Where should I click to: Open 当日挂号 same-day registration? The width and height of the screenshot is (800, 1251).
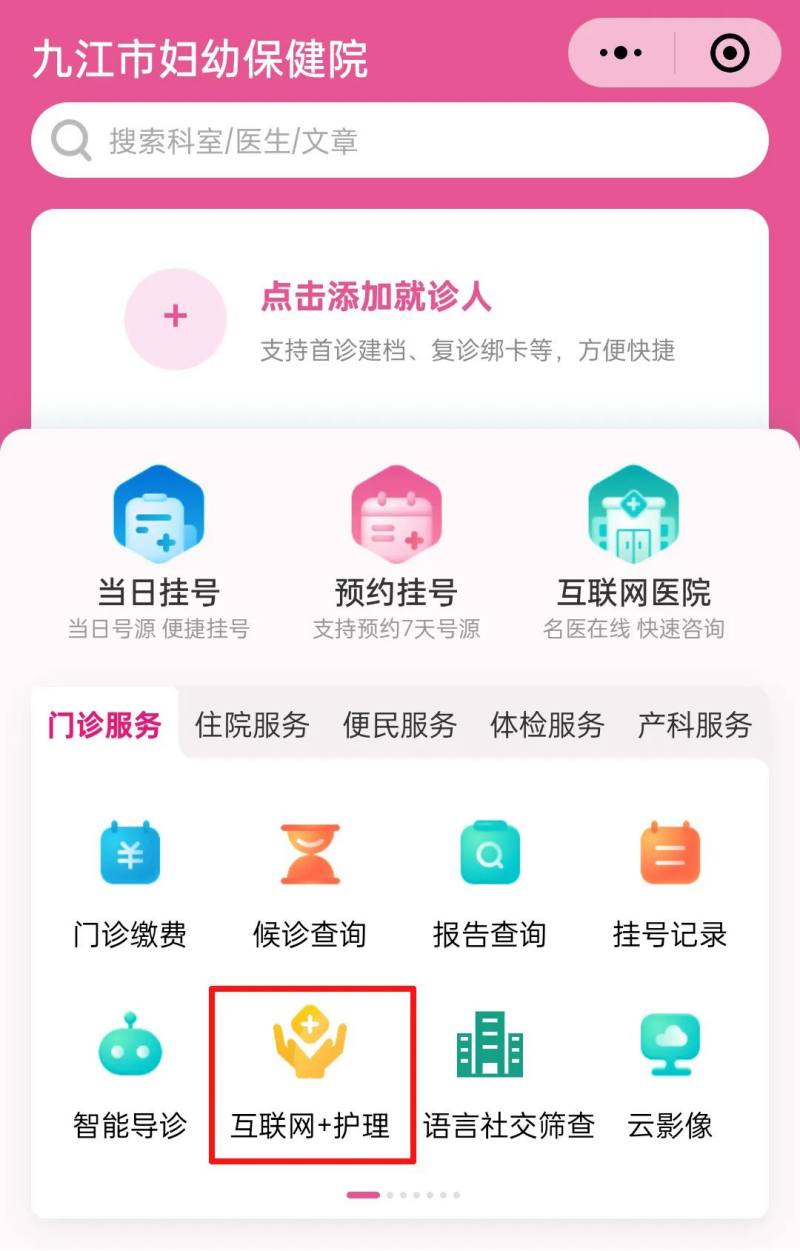click(x=158, y=550)
